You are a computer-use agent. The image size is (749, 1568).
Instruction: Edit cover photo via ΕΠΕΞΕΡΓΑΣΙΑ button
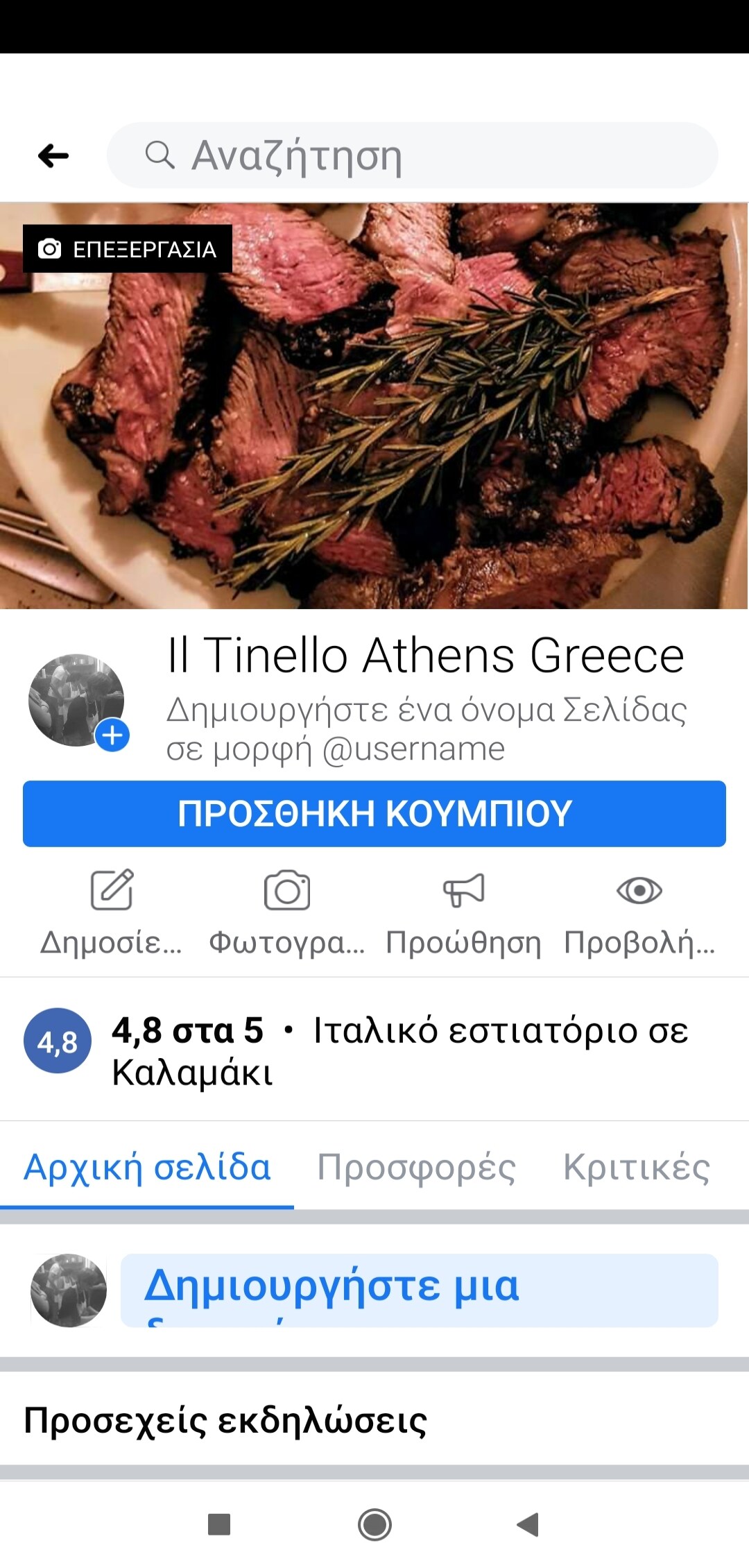(x=128, y=249)
